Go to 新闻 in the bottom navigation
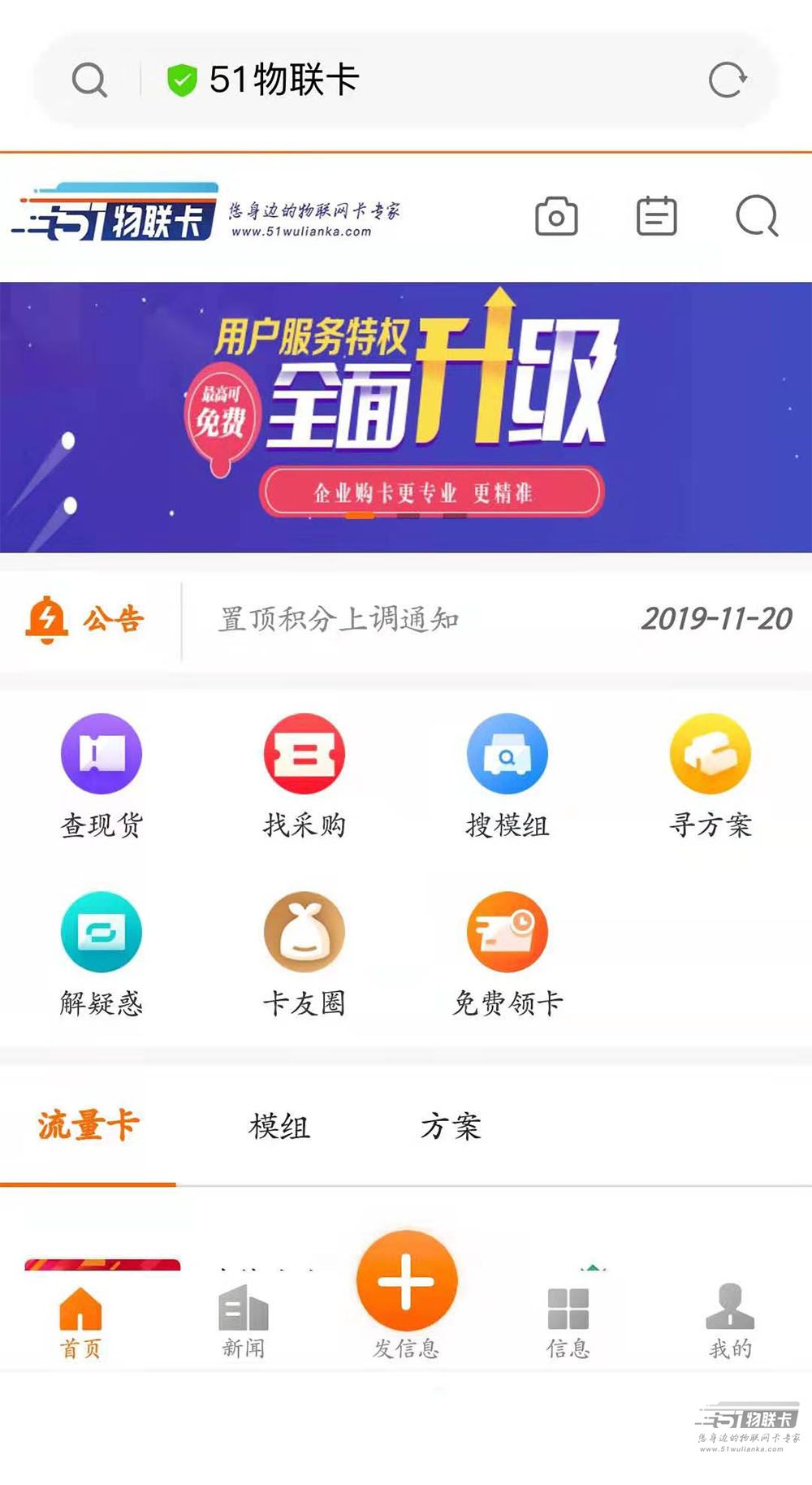Image resolution: width=812 pixels, height=1485 pixels. (x=244, y=1321)
